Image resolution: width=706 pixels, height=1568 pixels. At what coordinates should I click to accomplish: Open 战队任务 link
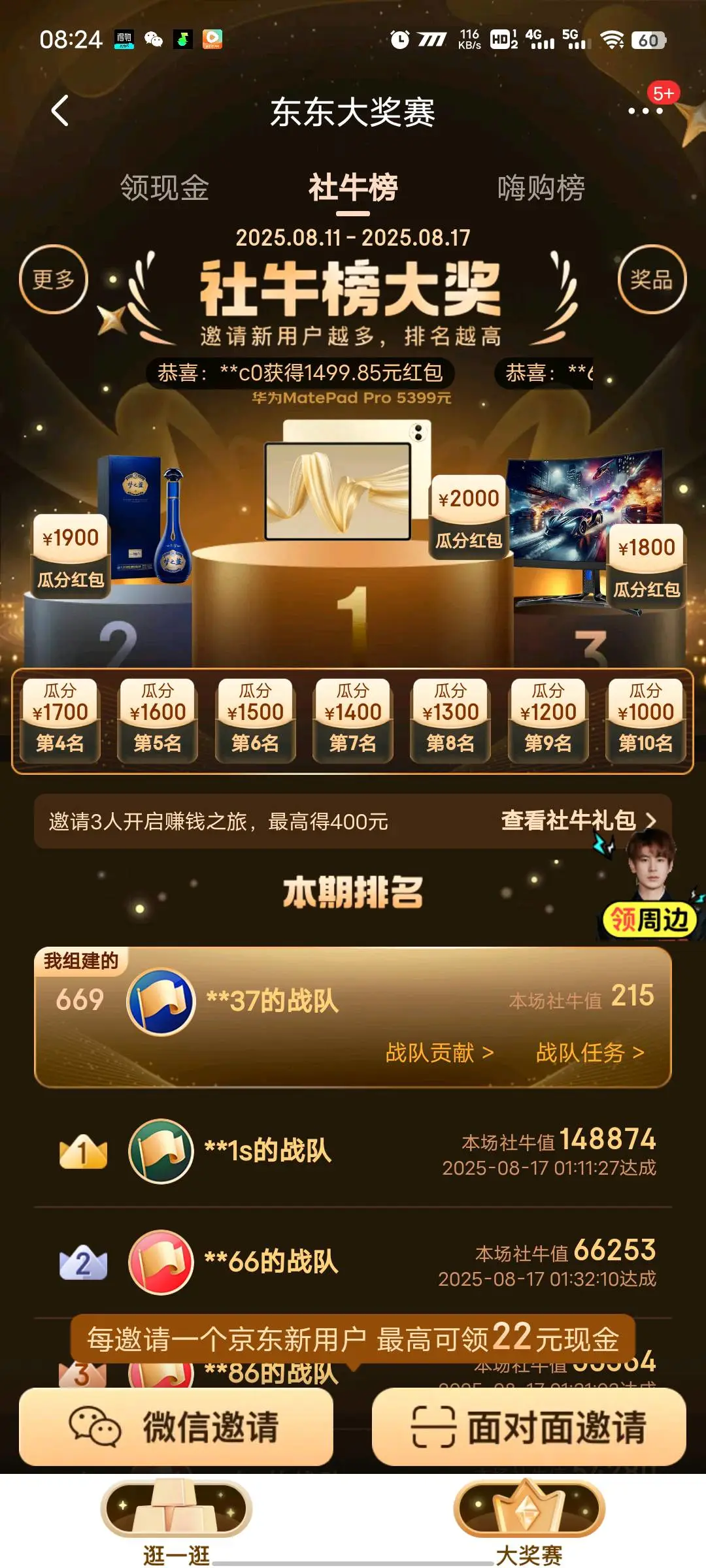[x=590, y=1053]
